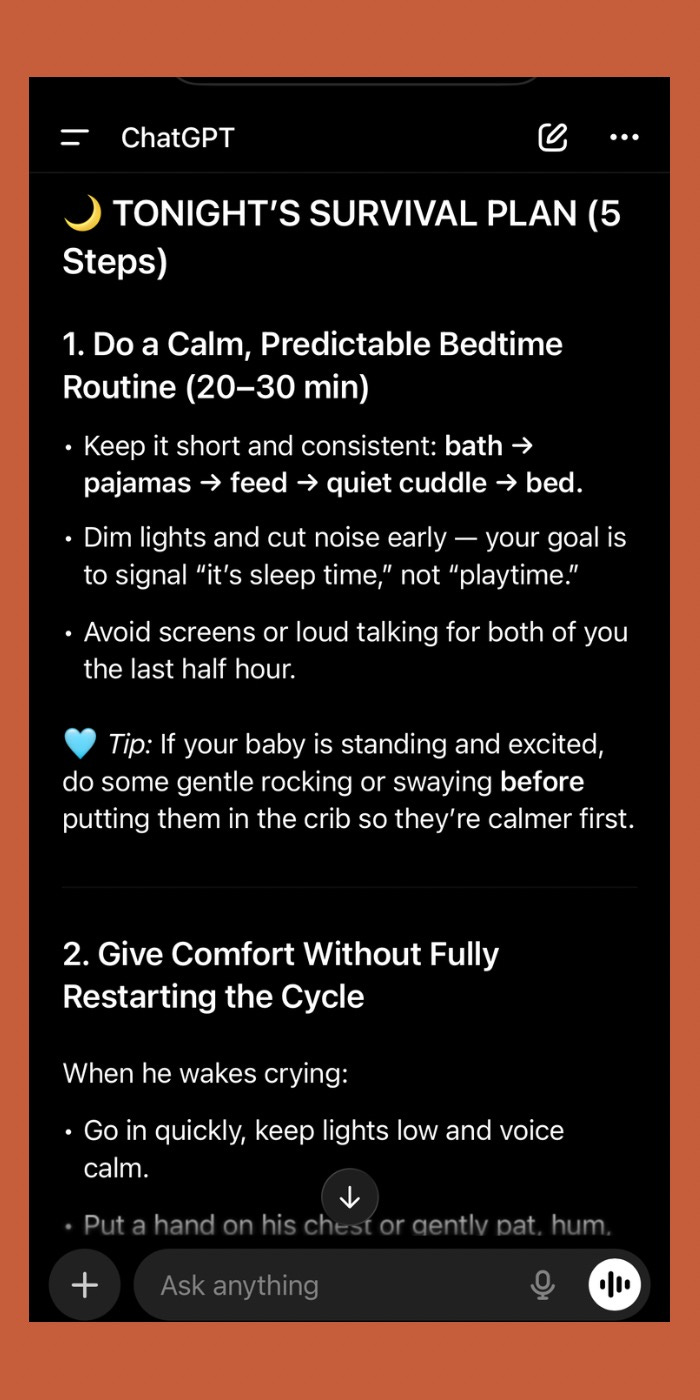Tap the plus attachment button
Screen dimensions: 700x1400
tap(85, 1285)
